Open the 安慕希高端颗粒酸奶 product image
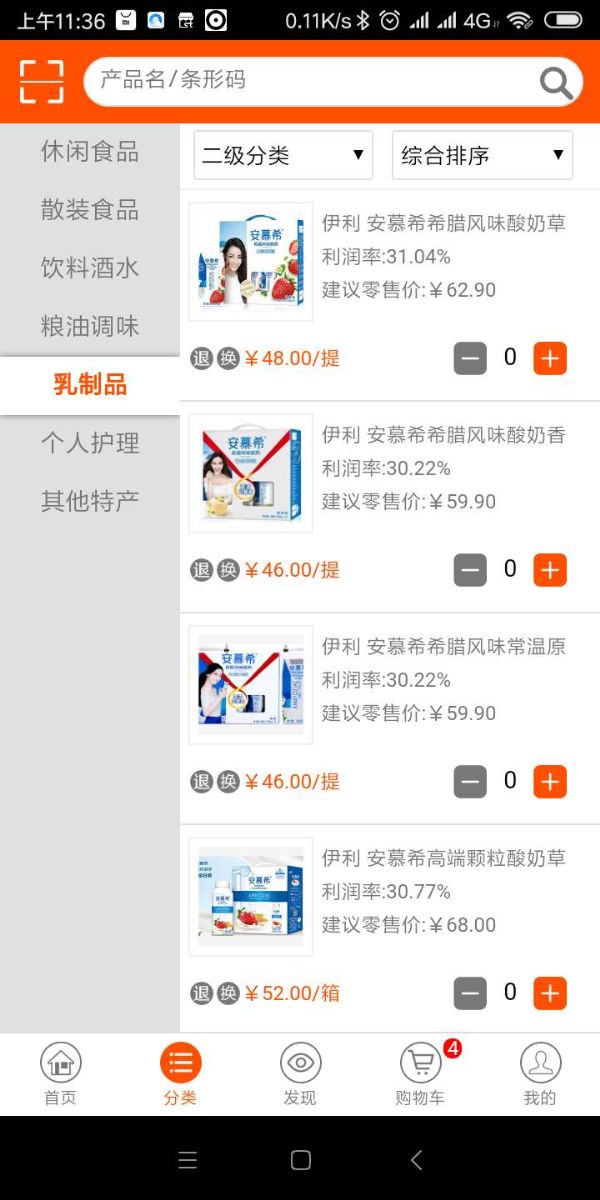The height and width of the screenshot is (1200, 600). coord(251,897)
